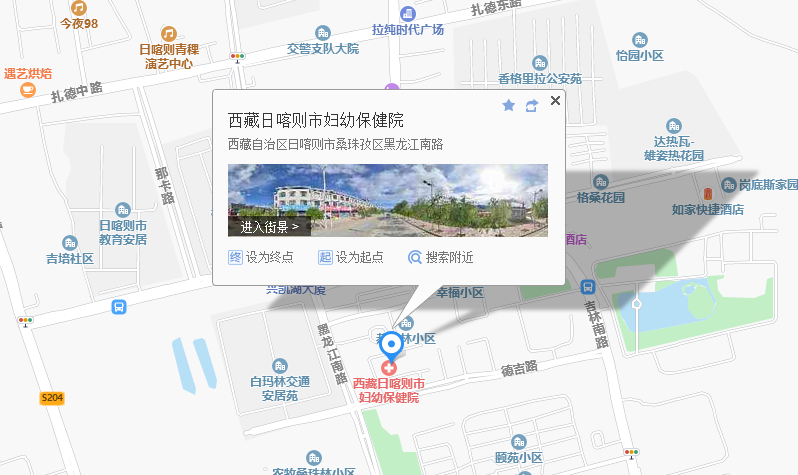Tap the bus stop icon near 吉林南路
Image resolution: width=798 pixels, height=475 pixels.
click(588, 286)
